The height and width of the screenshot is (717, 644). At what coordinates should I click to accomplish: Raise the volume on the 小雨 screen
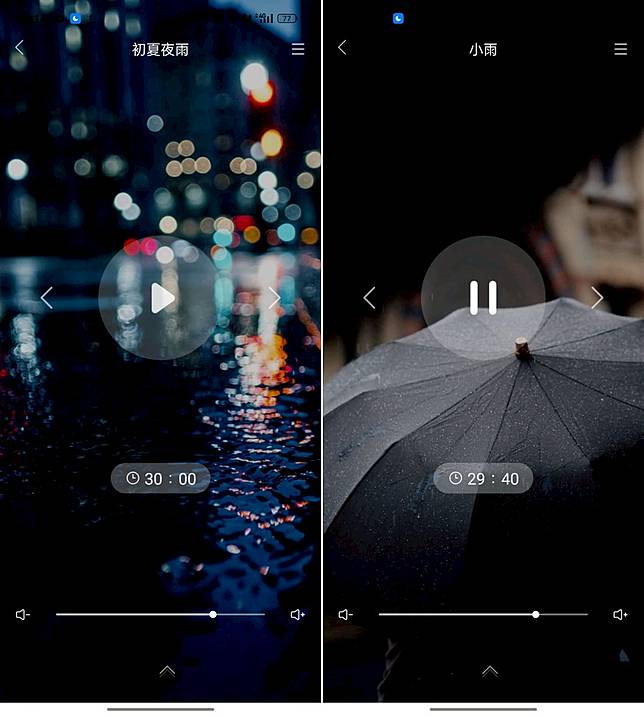(x=621, y=614)
